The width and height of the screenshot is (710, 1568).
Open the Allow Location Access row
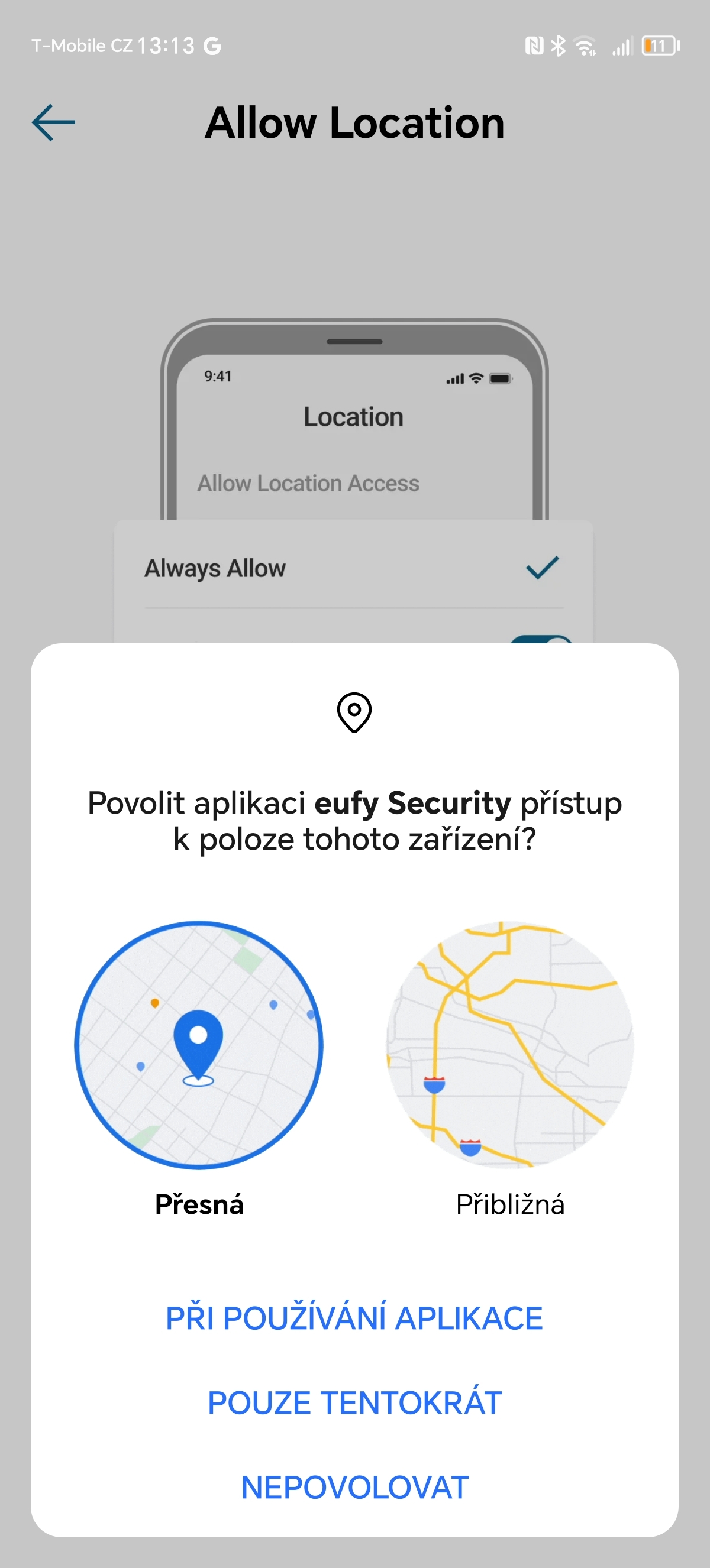point(308,482)
